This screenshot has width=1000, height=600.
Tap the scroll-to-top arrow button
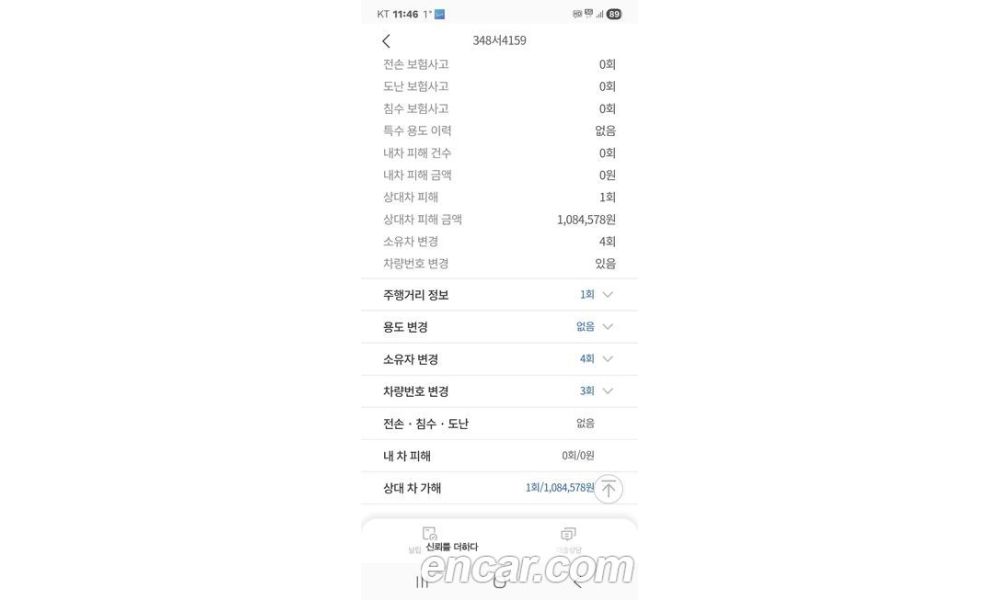pos(608,488)
